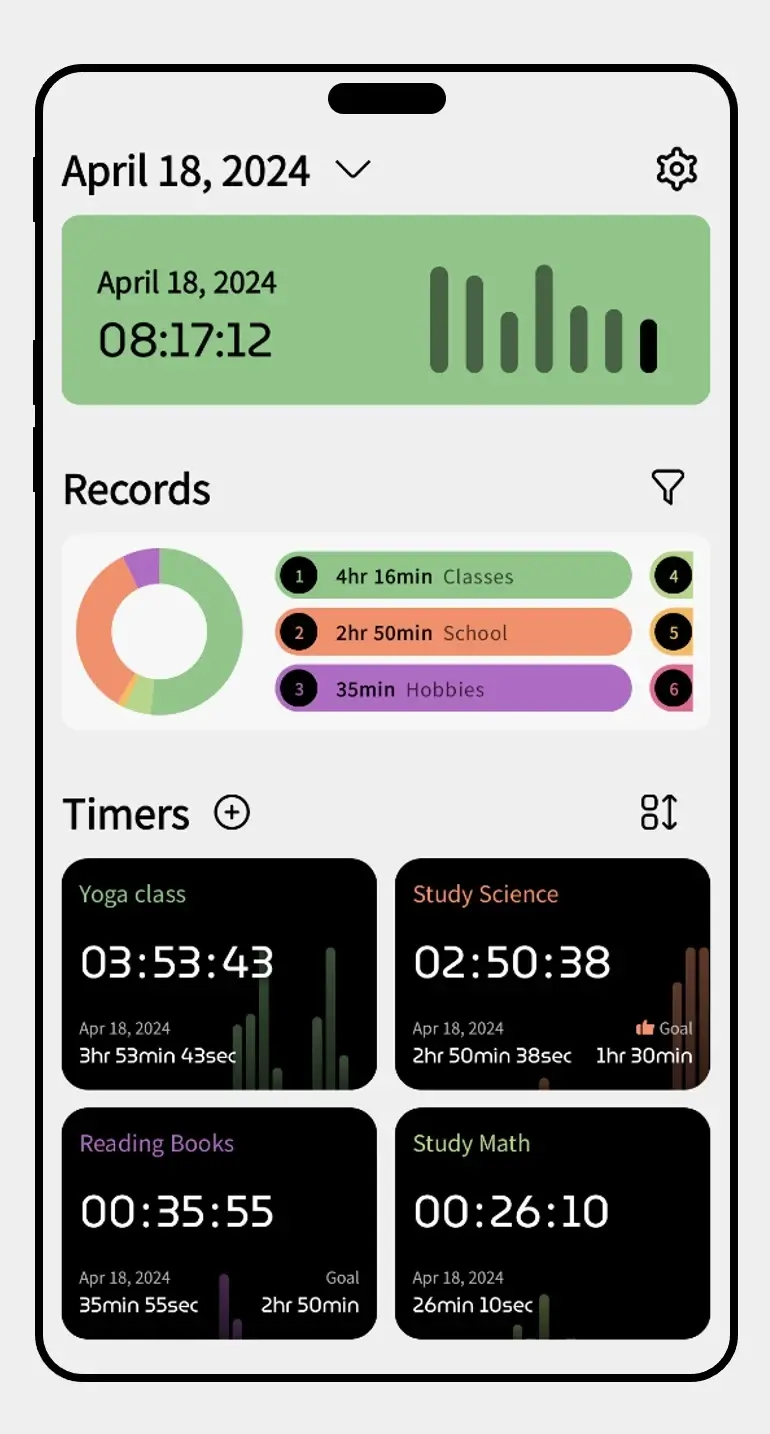Change the timers layout order
The image size is (770, 1434).
(x=659, y=812)
